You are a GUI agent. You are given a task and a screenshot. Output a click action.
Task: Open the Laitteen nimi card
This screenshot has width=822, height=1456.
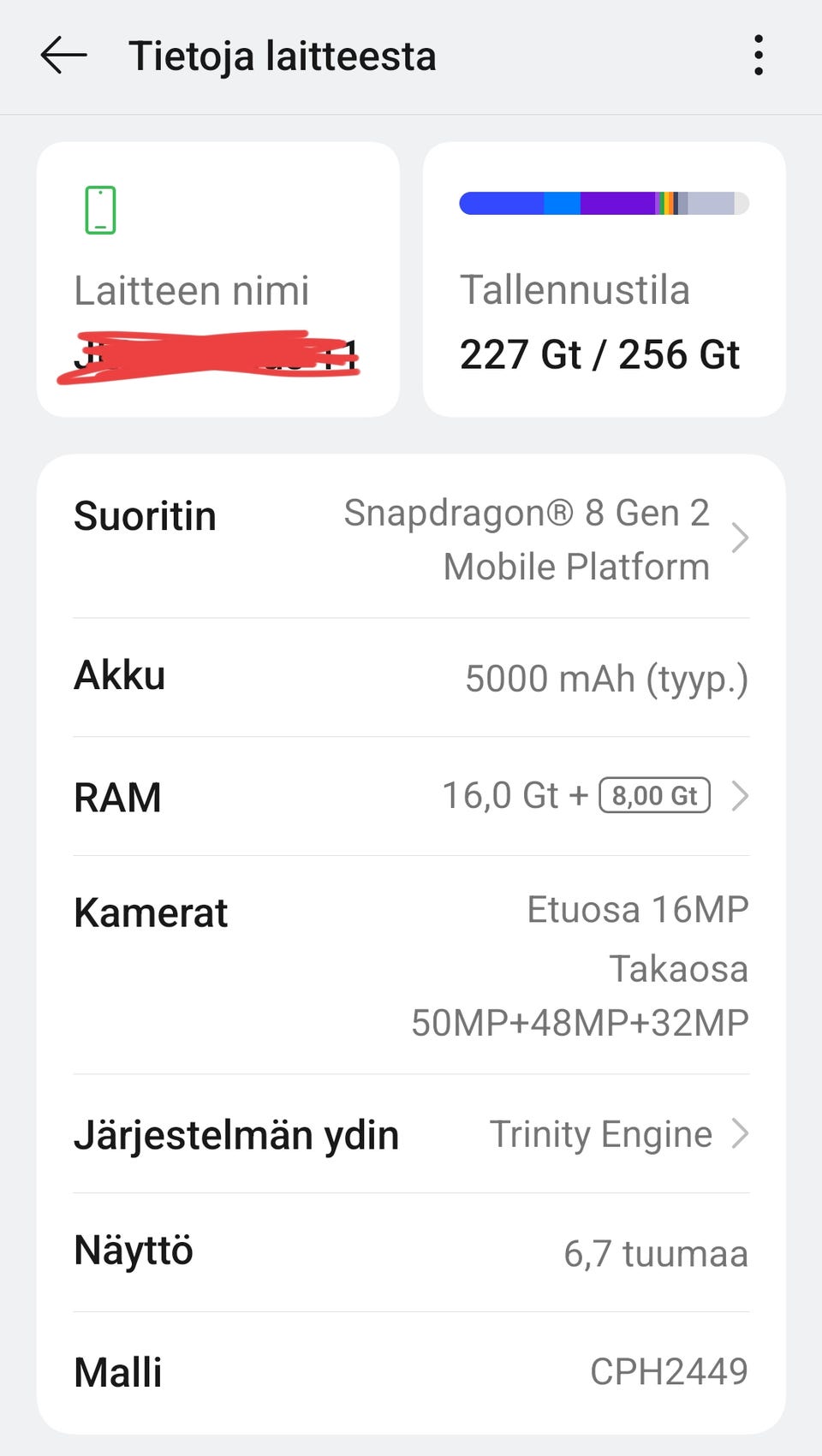tap(218, 279)
